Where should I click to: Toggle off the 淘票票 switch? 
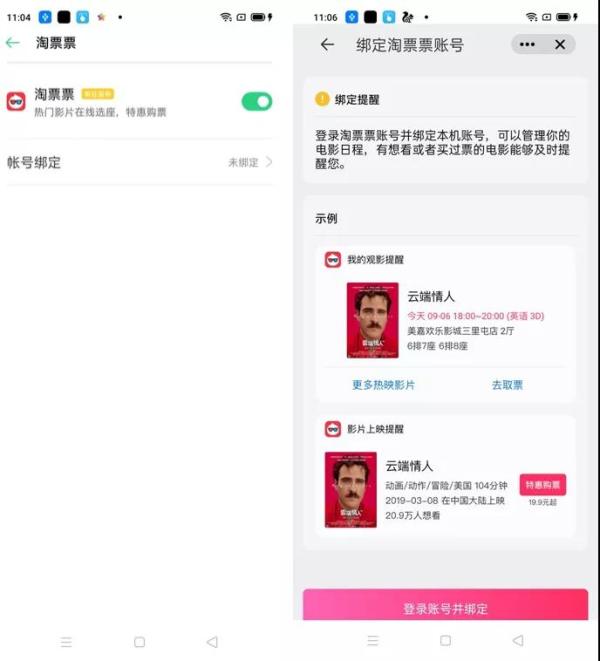pos(256,101)
